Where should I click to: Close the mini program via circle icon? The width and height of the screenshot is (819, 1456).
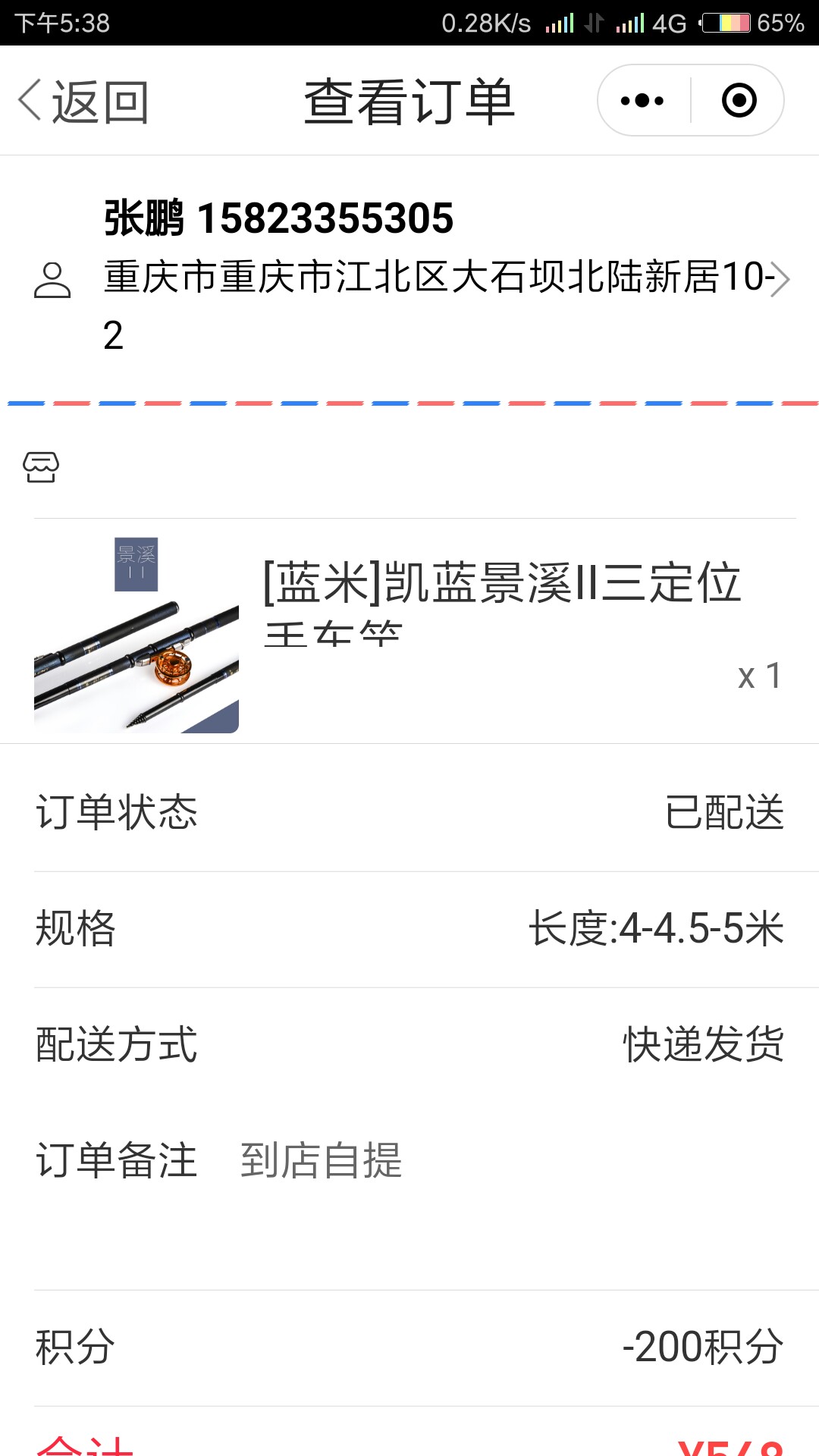click(739, 100)
